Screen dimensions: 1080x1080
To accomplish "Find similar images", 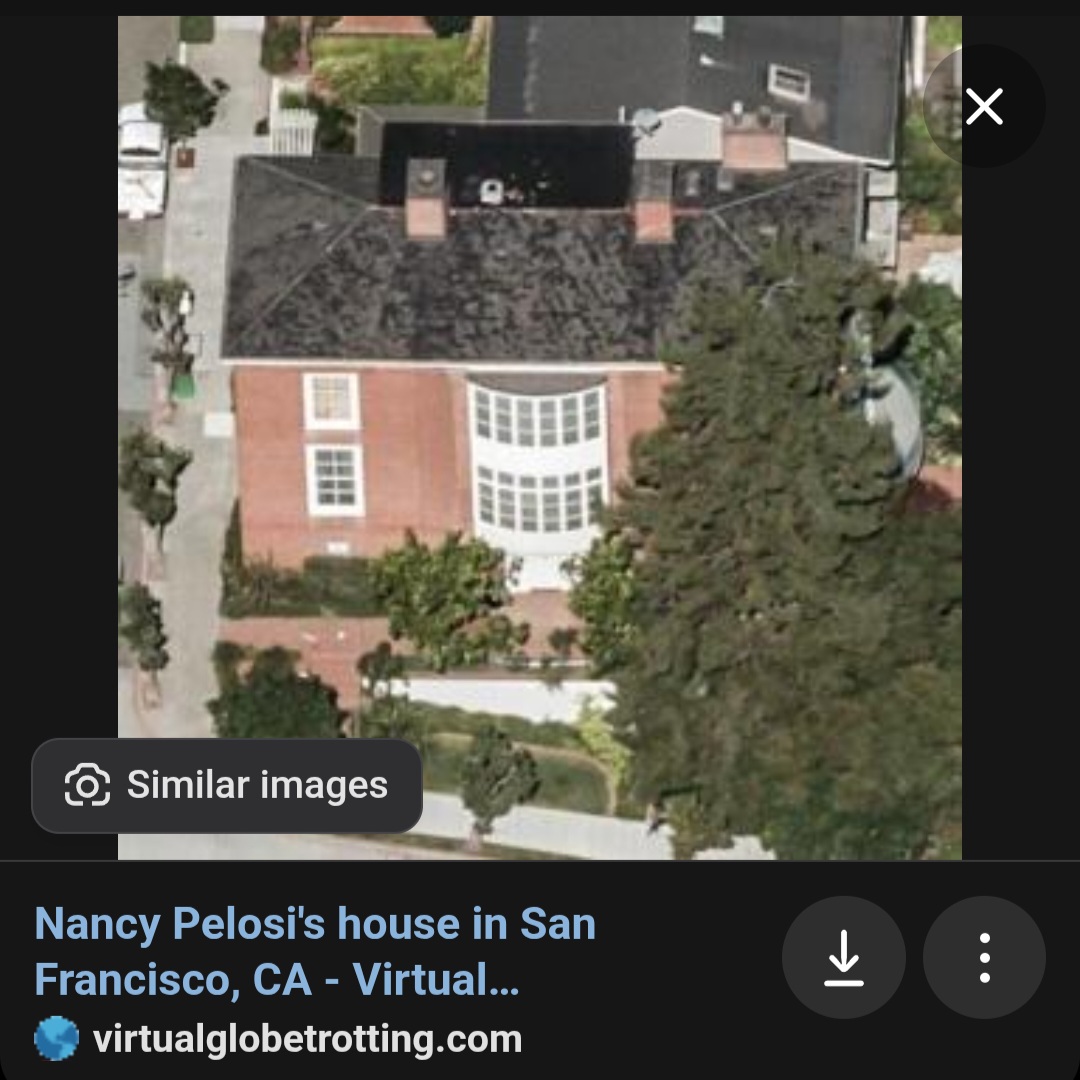I will pos(227,786).
